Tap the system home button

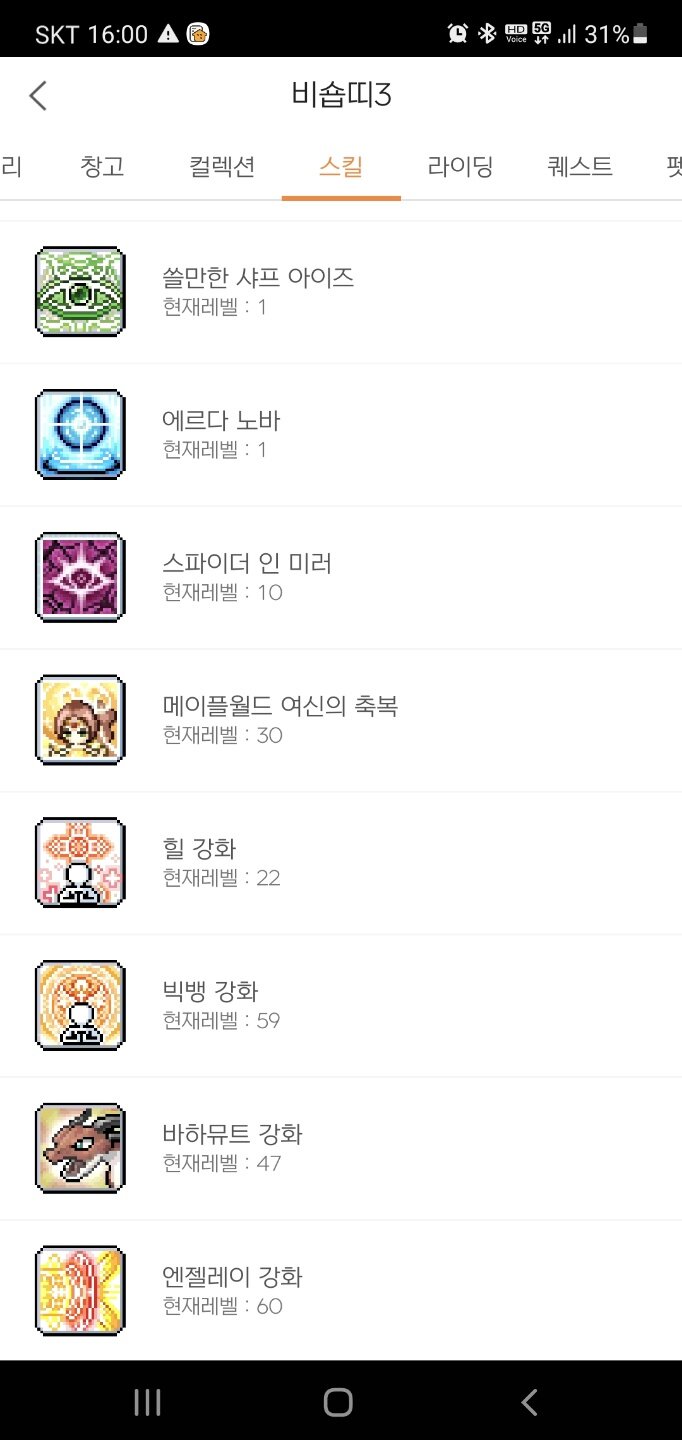click(339, 1402)
